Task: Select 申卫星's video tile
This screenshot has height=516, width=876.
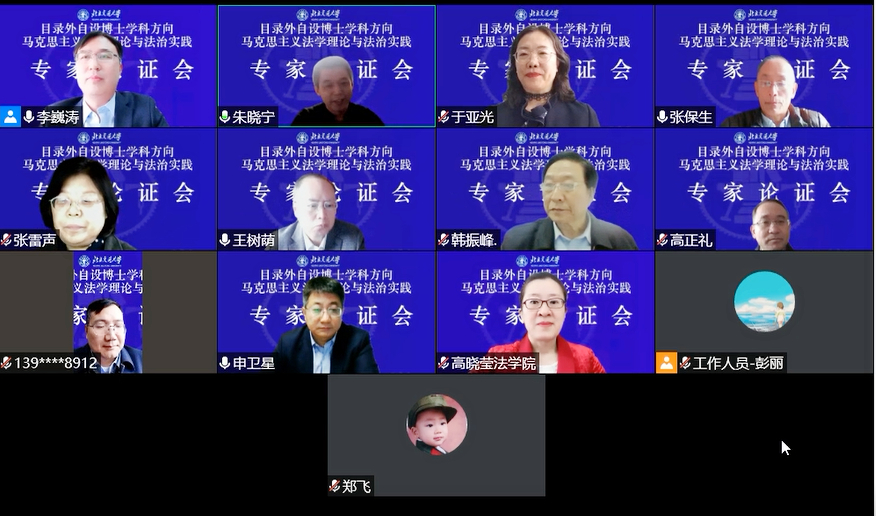Action: coord(326,311)
